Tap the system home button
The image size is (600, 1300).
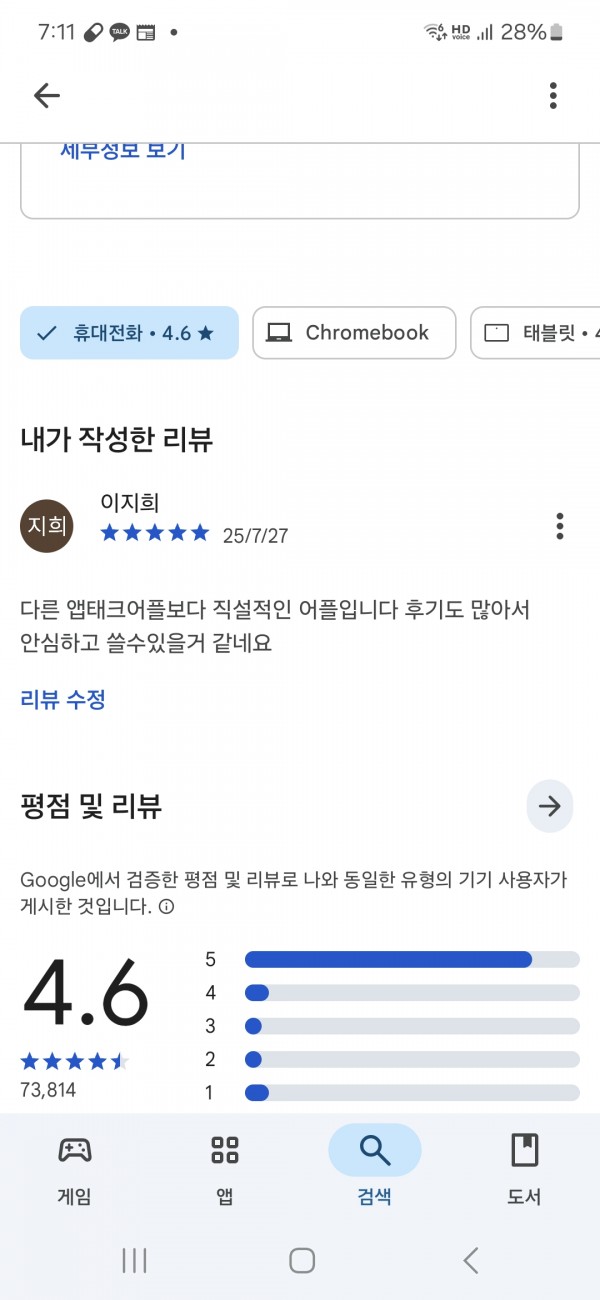tap(302, 1260)
